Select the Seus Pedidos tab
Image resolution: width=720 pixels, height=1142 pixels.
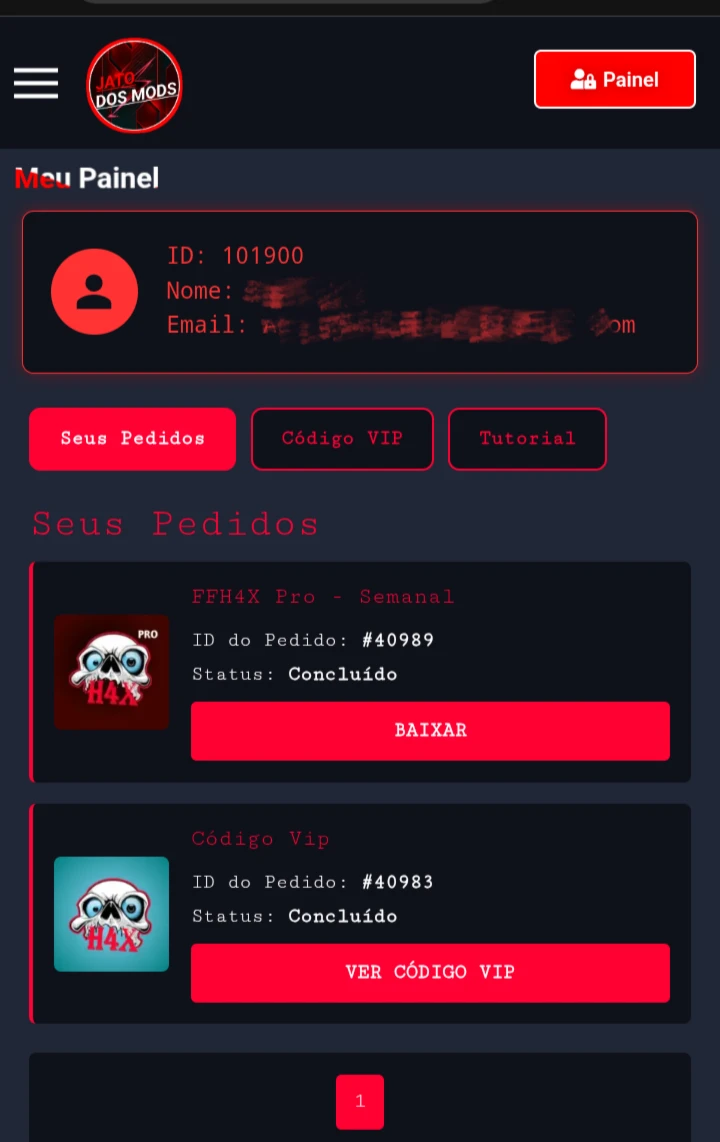coord(132,439)
